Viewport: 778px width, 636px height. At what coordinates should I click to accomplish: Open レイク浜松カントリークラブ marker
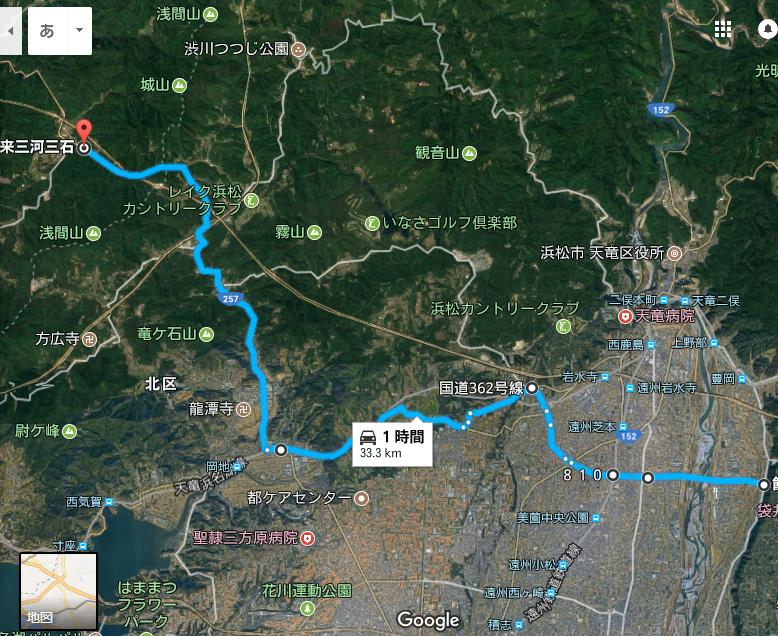click(x=253, y=200)
